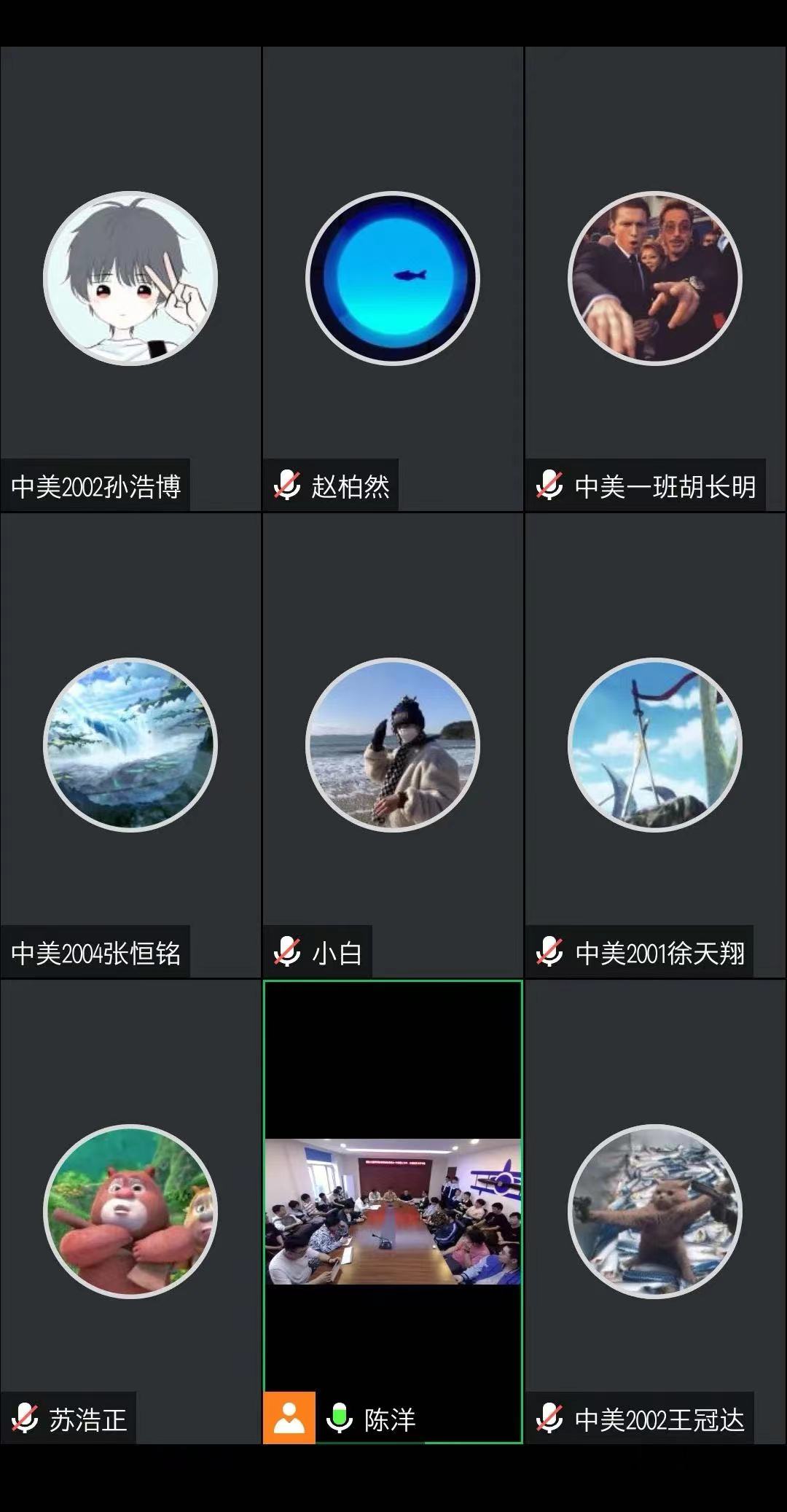Select the 小白 participant tile

pos(393,745)
